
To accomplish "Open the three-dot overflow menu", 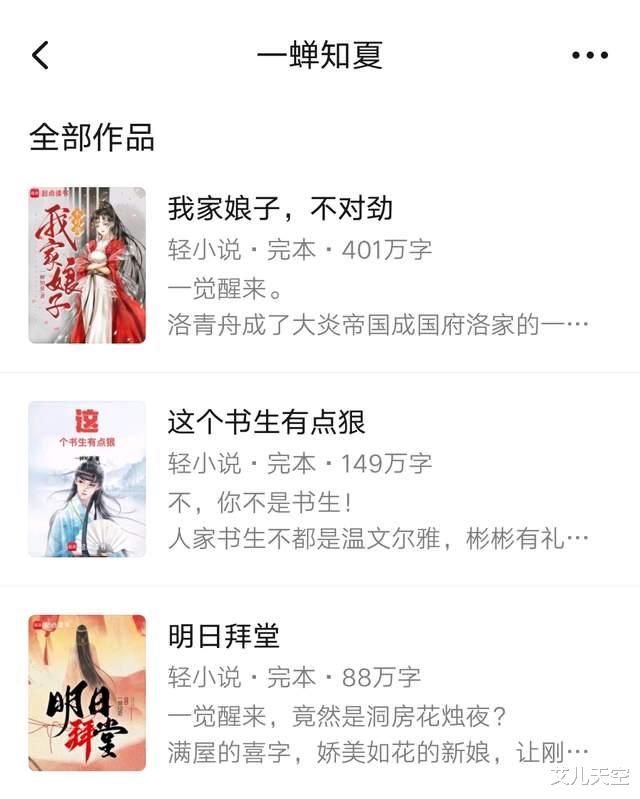I will point(589,55).
